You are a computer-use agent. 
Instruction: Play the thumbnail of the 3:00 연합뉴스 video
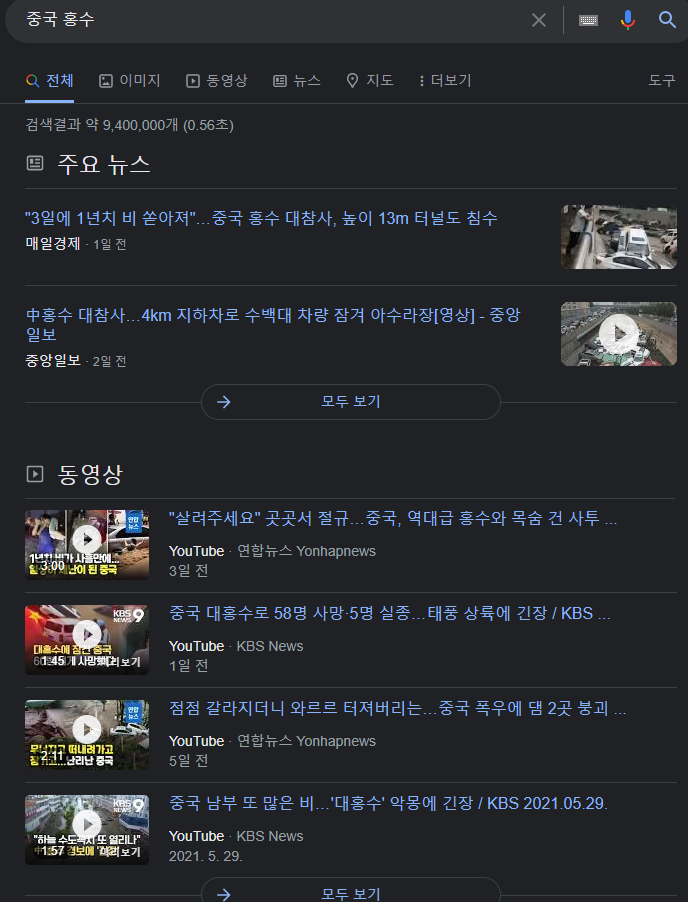[x=87, y=544]
